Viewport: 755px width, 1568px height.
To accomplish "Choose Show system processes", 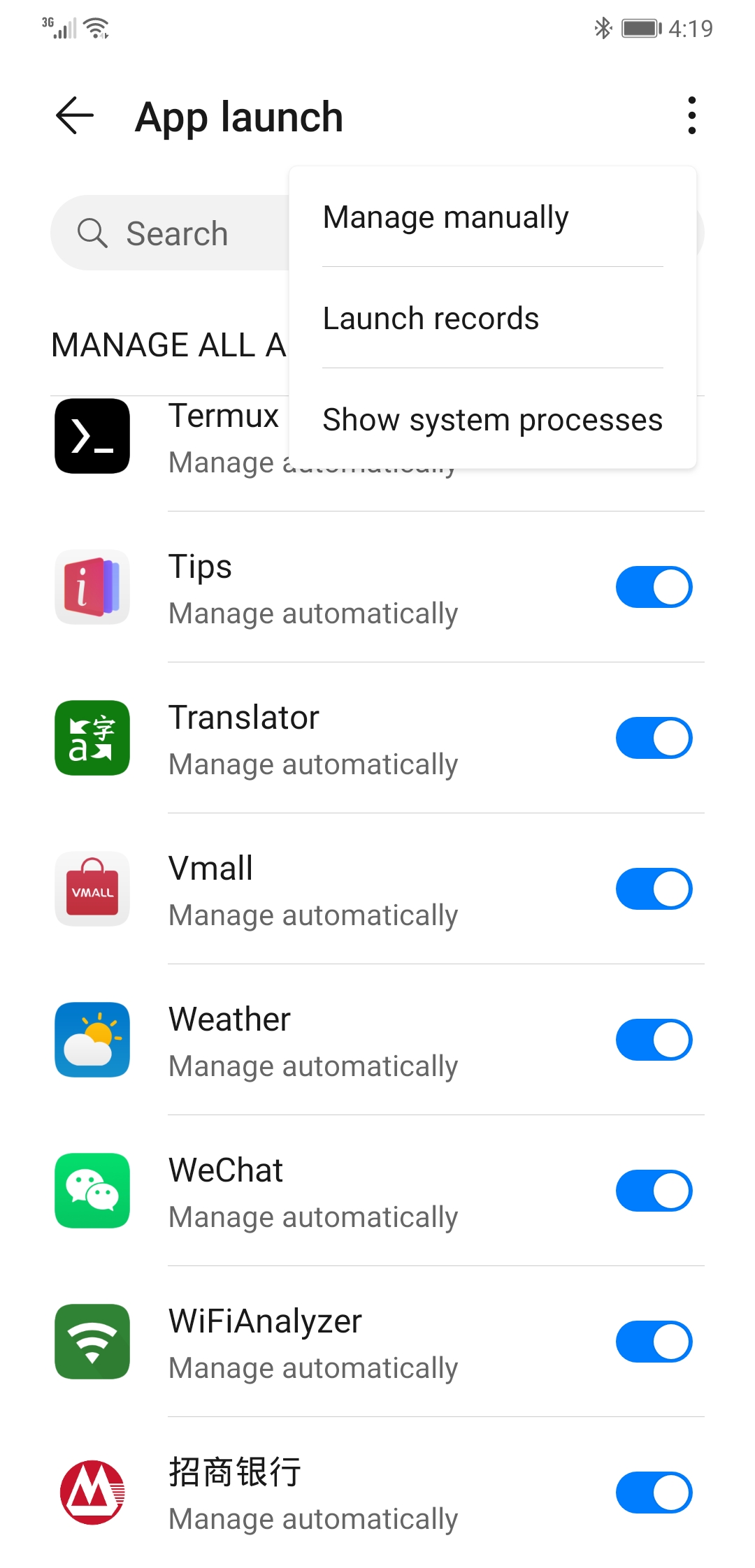I will (492, 419).
